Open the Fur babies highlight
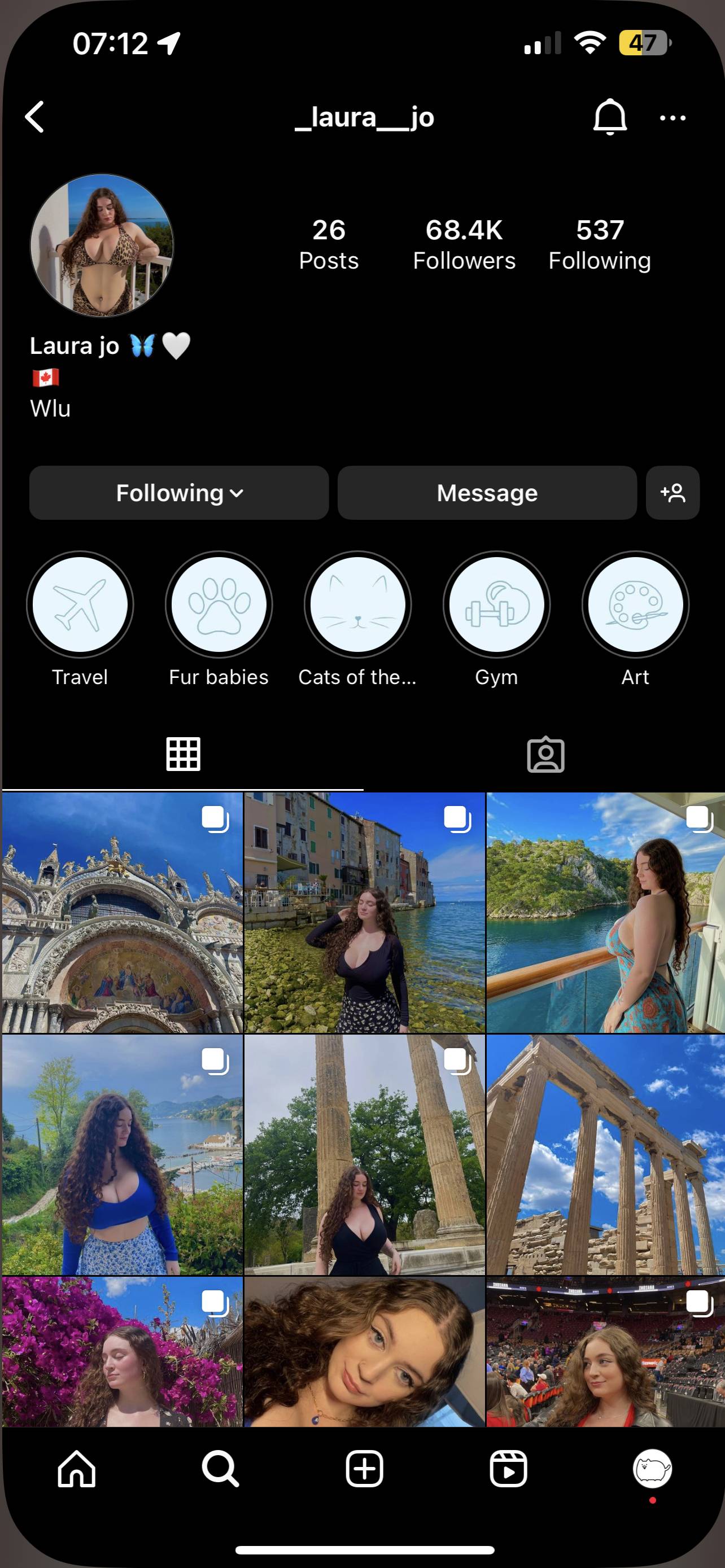 [219, 605]
